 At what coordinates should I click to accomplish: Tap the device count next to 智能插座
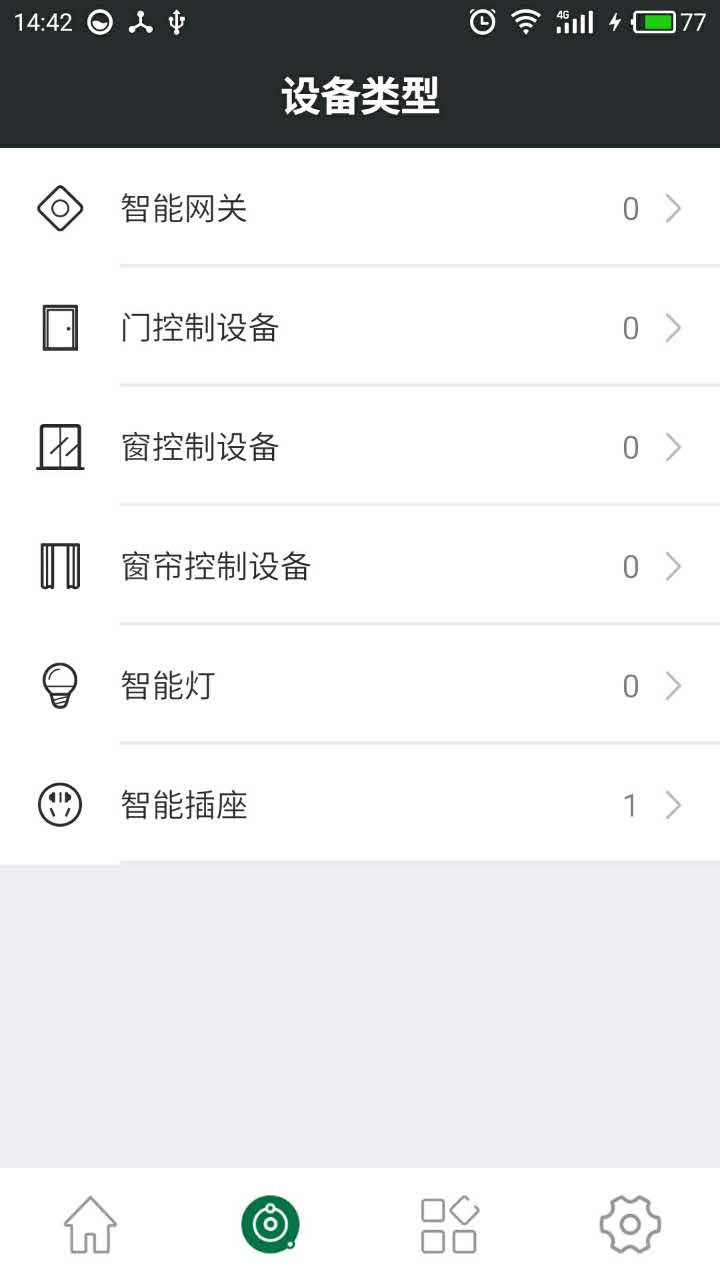tap(631, 805)
